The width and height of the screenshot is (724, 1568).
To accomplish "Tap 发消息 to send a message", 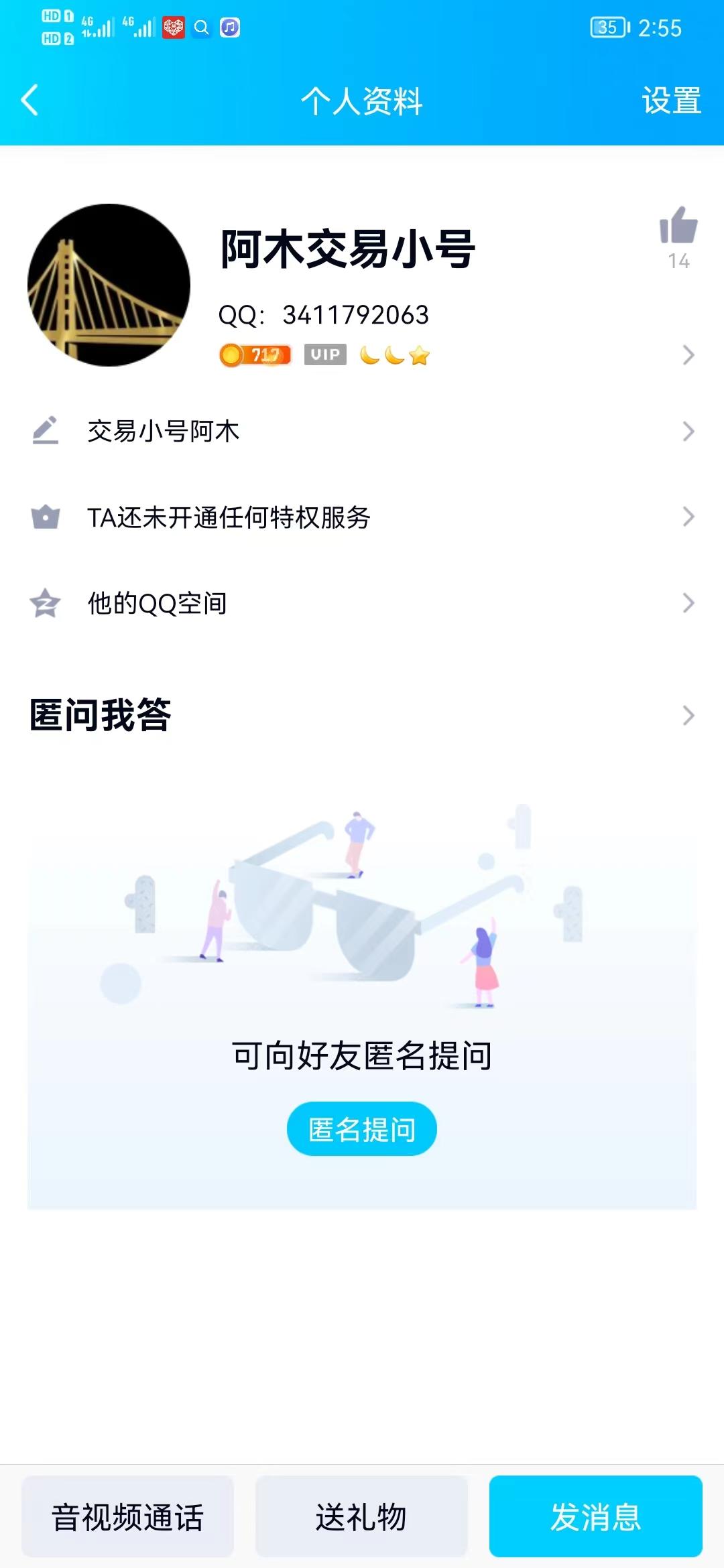I will [x=596, y=1516].
